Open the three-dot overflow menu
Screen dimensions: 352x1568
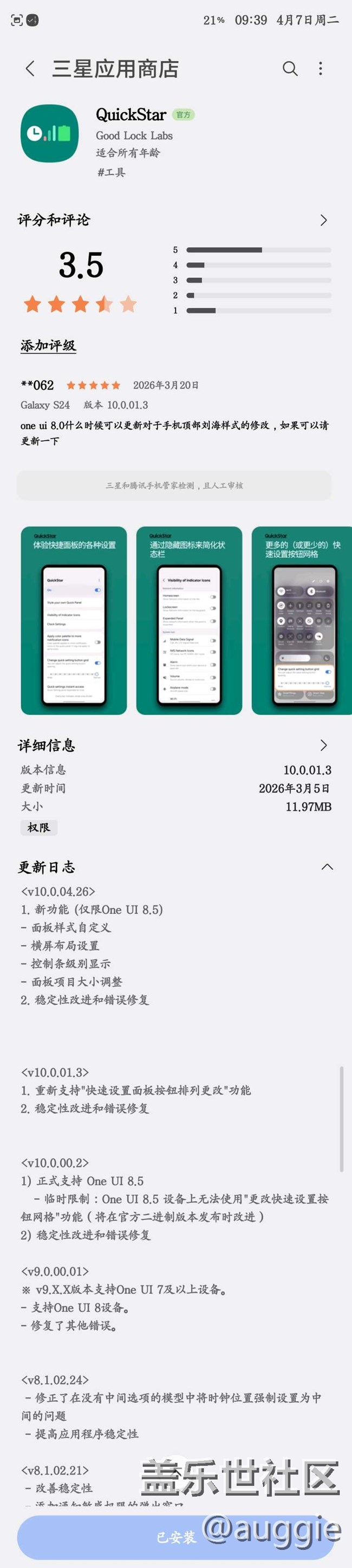click(x=321, y=69)
